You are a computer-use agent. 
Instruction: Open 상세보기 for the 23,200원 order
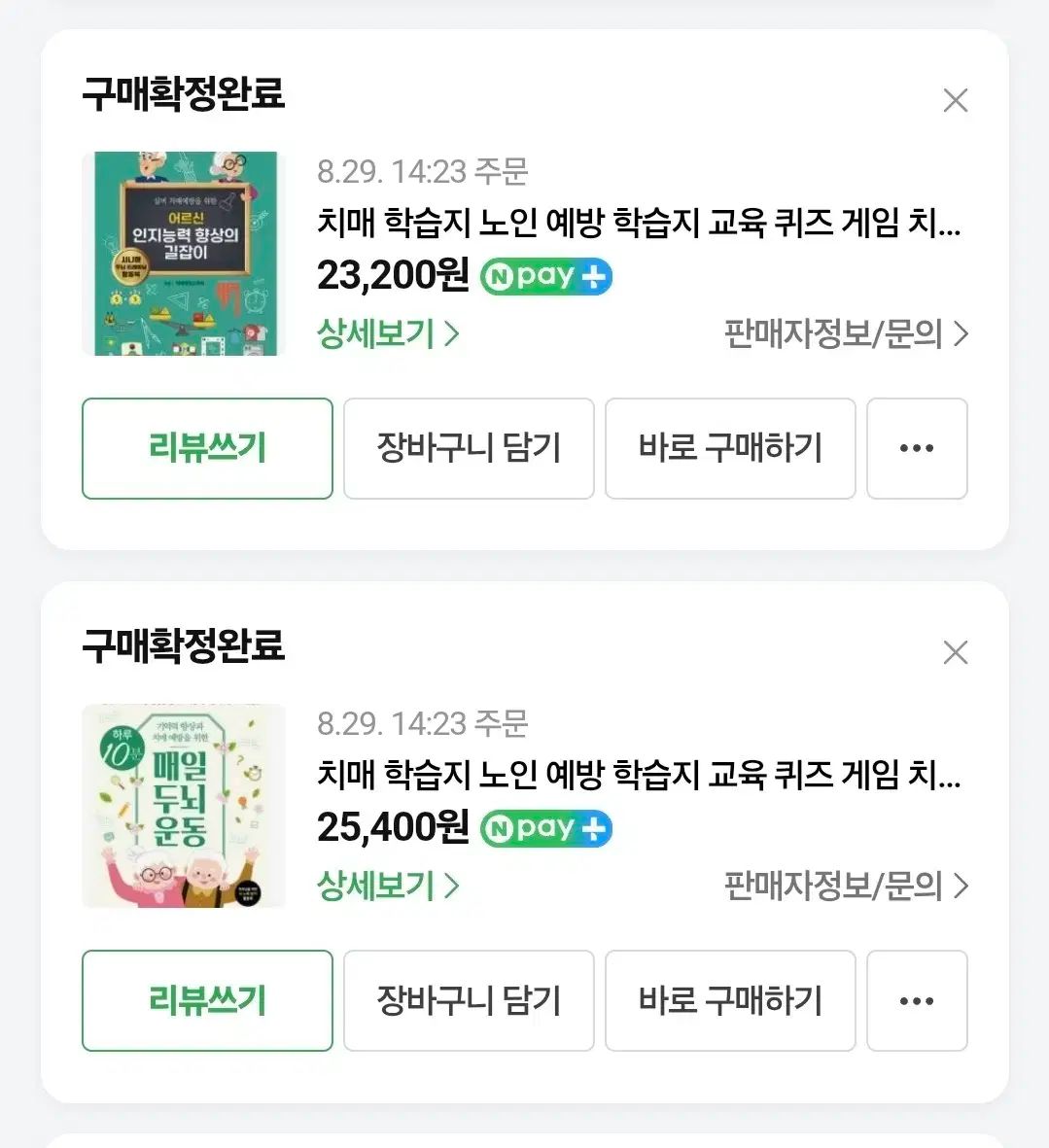point(387,333)
